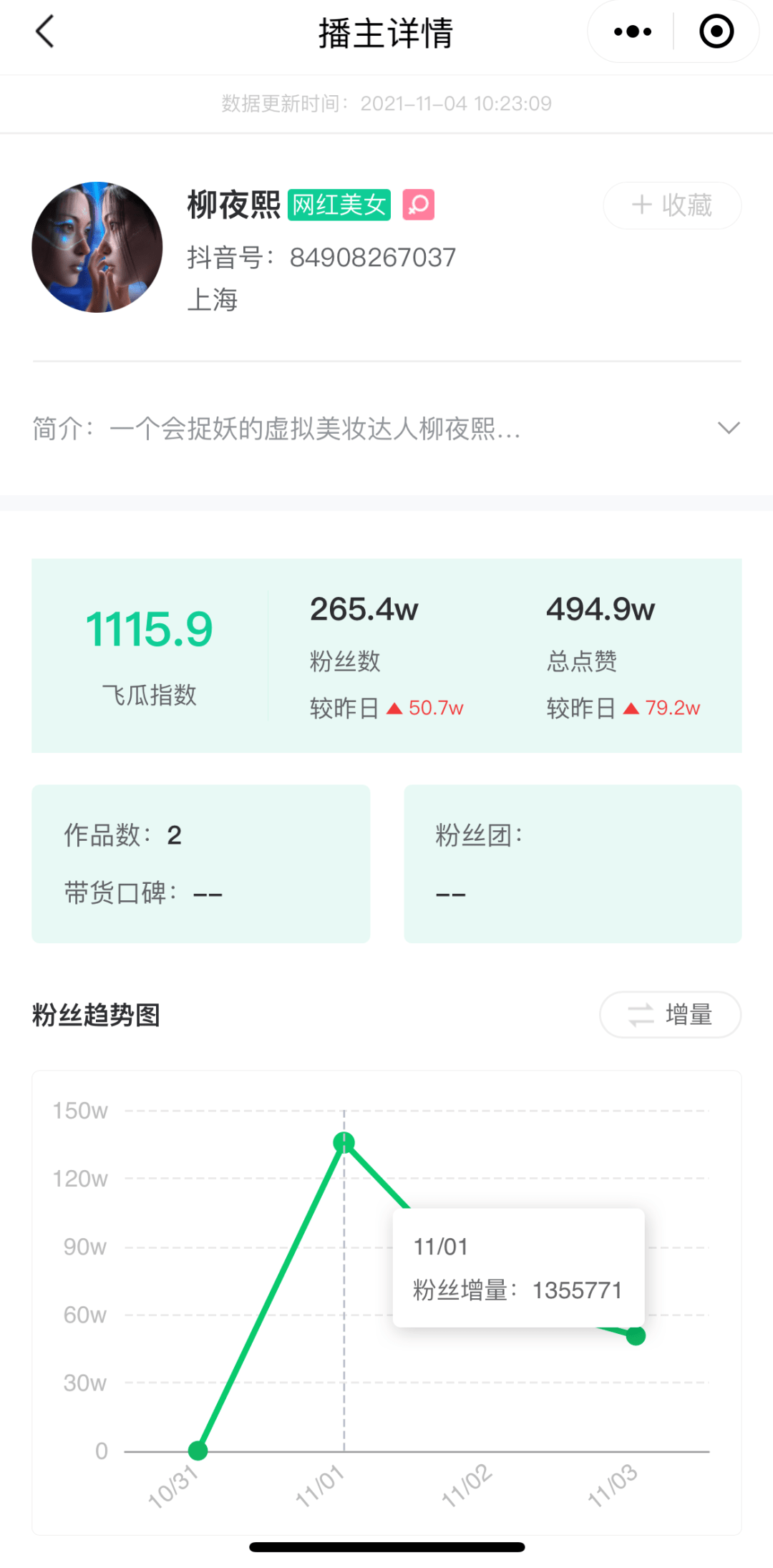
Task: Tap the 网红美女 category tag
Action: point(339,205)
